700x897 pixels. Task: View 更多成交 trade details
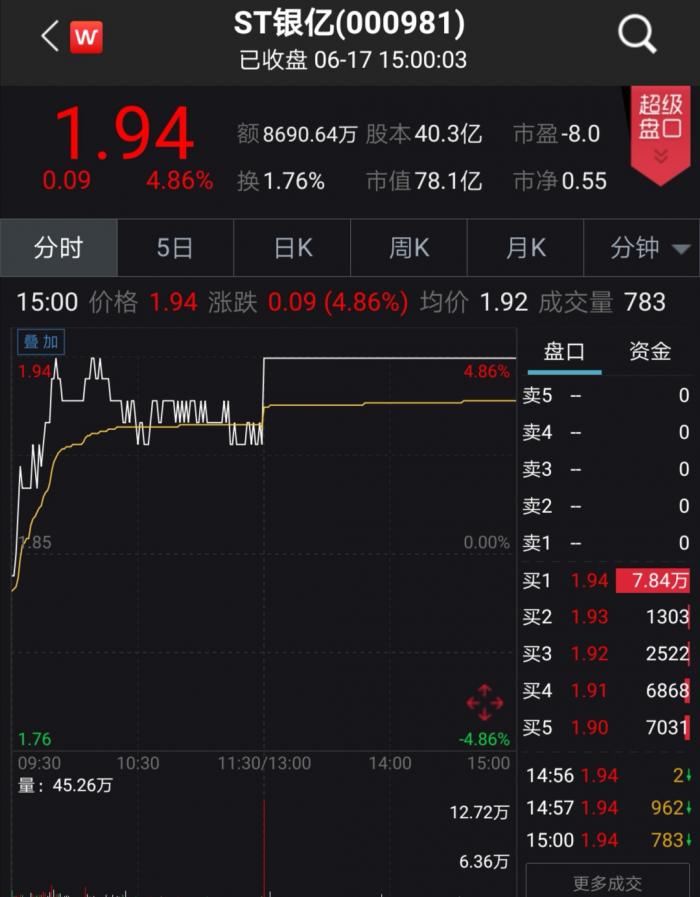tap(608, 883)
